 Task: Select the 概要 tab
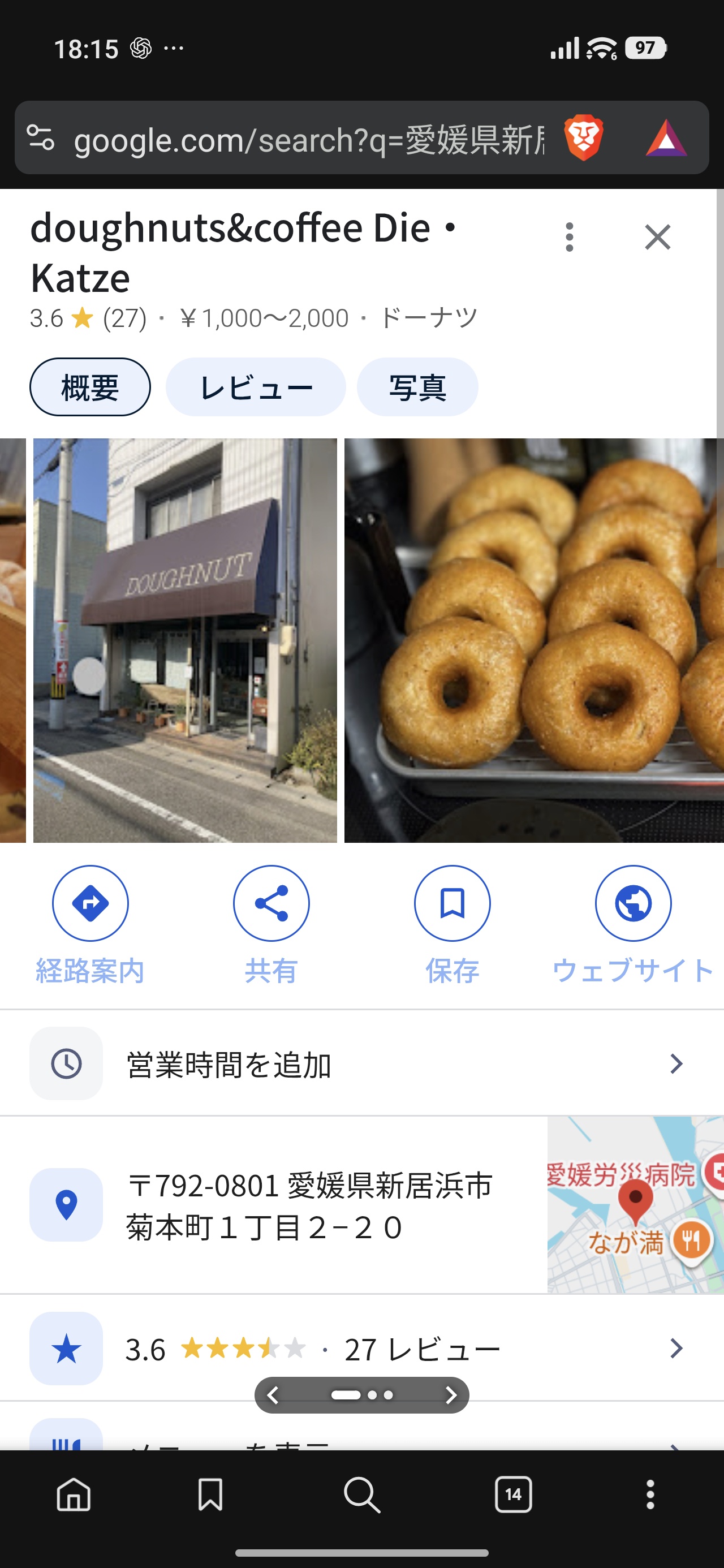(x=90, y=387)
